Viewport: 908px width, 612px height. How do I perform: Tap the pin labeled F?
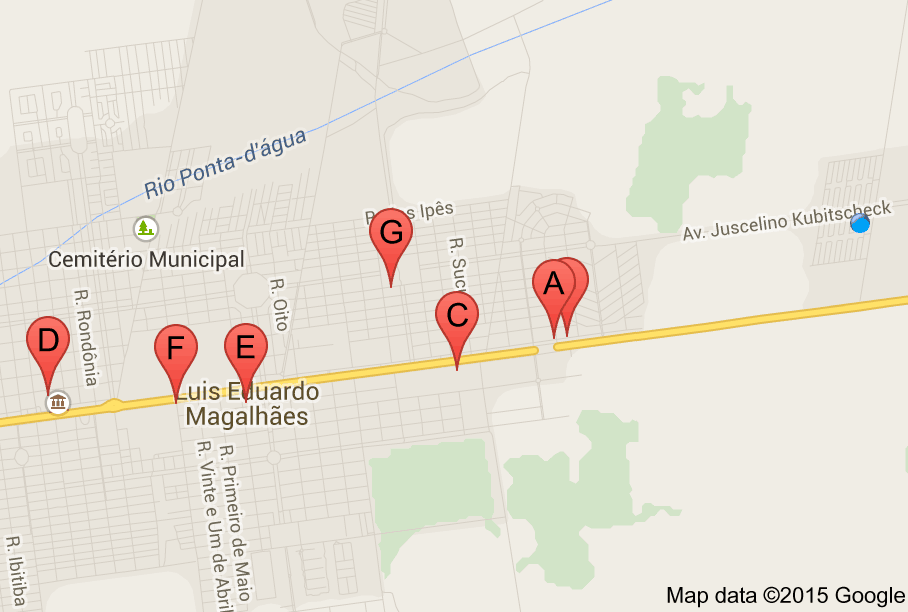pyautogui.click(x=176, y=348)
